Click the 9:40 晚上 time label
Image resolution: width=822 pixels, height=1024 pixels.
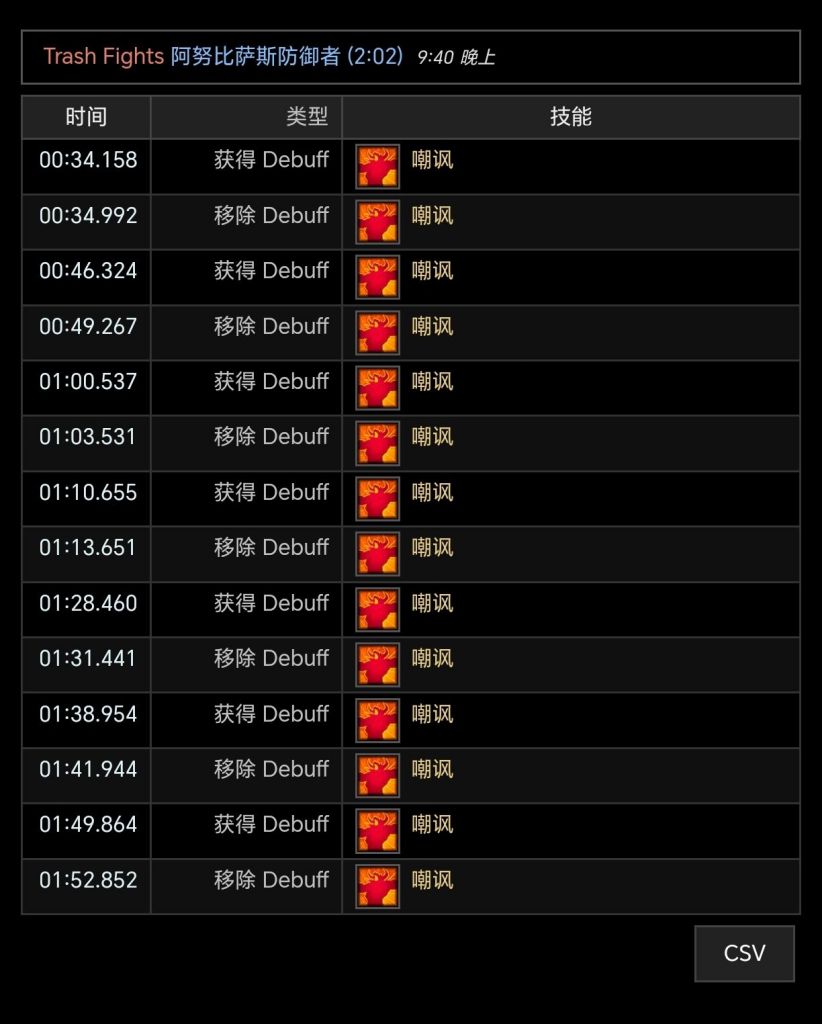456,58
